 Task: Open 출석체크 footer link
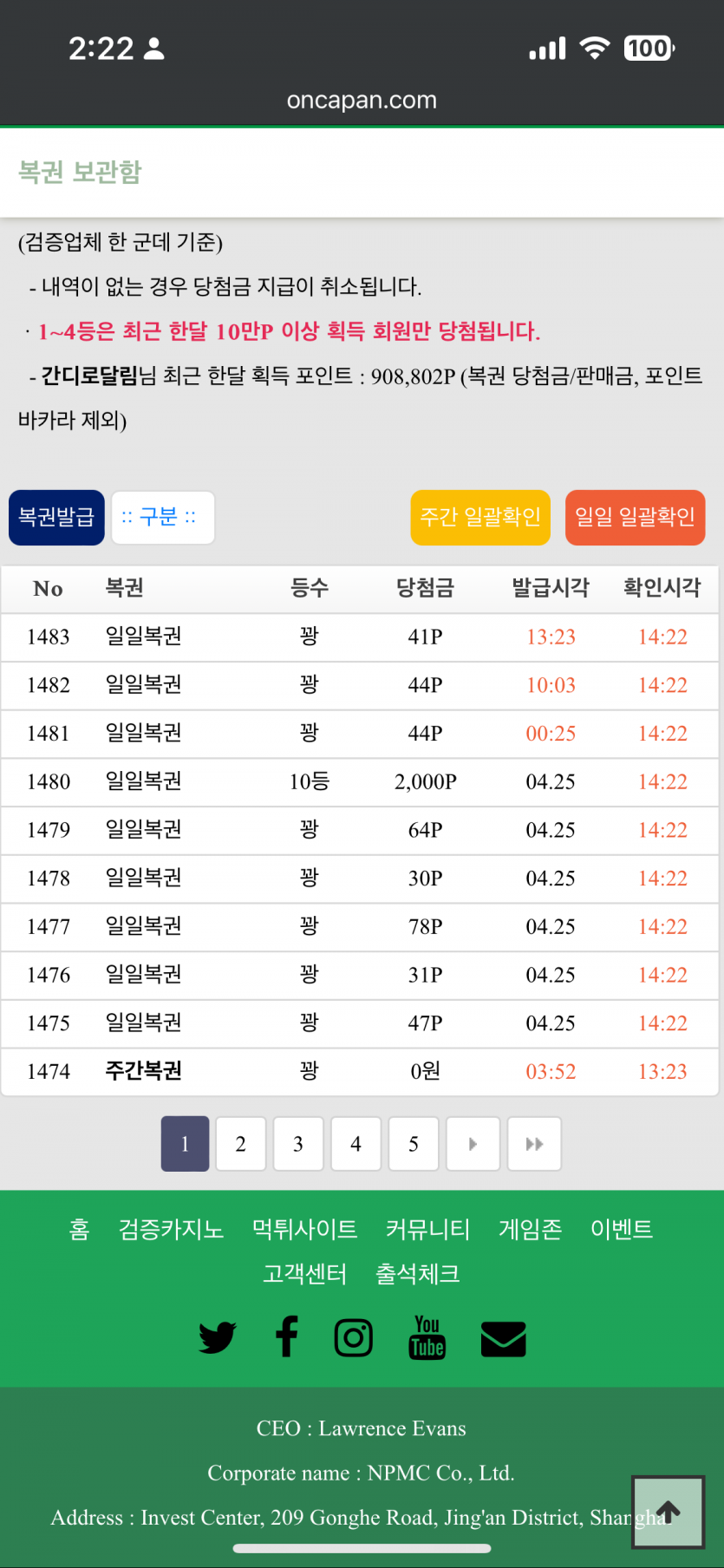click(417, 1274)
